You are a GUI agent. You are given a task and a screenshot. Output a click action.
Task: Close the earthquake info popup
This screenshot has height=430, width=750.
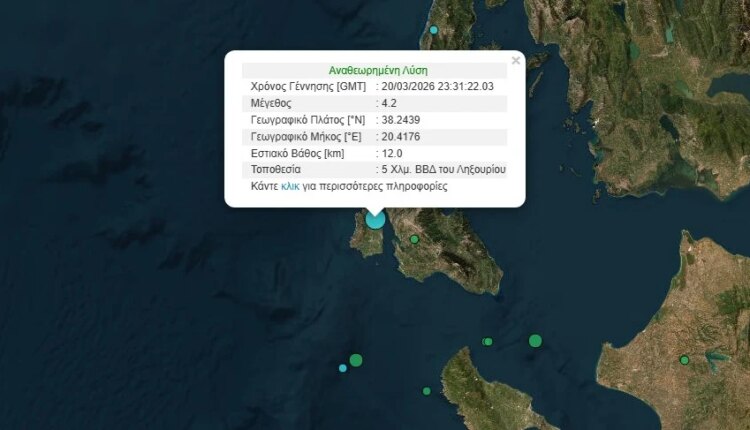click(516, 61)
